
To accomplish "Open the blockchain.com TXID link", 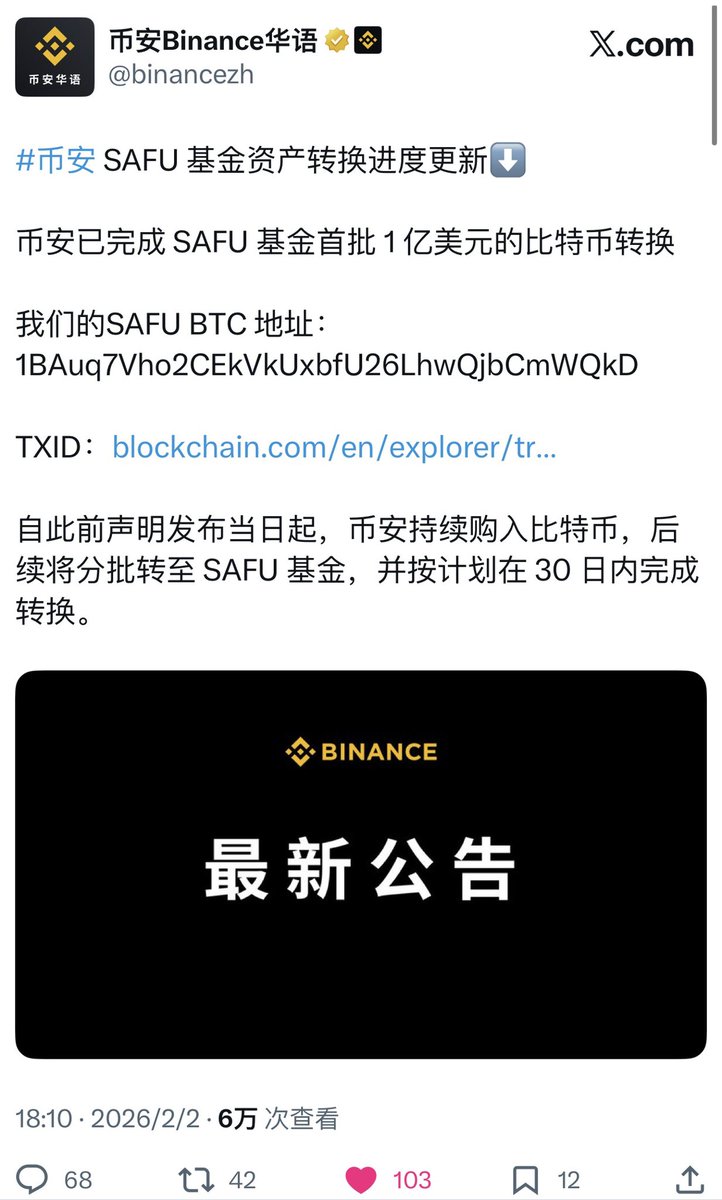I will [x=334, y=446].
